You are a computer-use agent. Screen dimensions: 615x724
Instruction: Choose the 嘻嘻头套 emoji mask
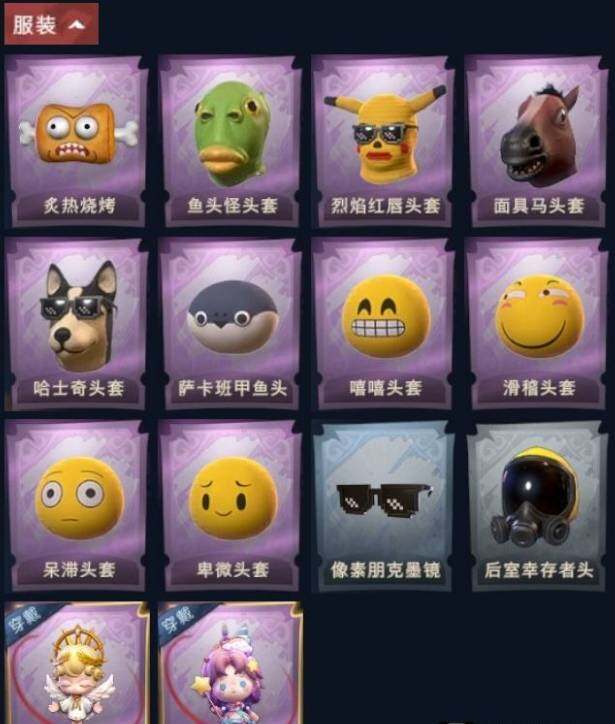pyautogui.click(x=385, y=322)
